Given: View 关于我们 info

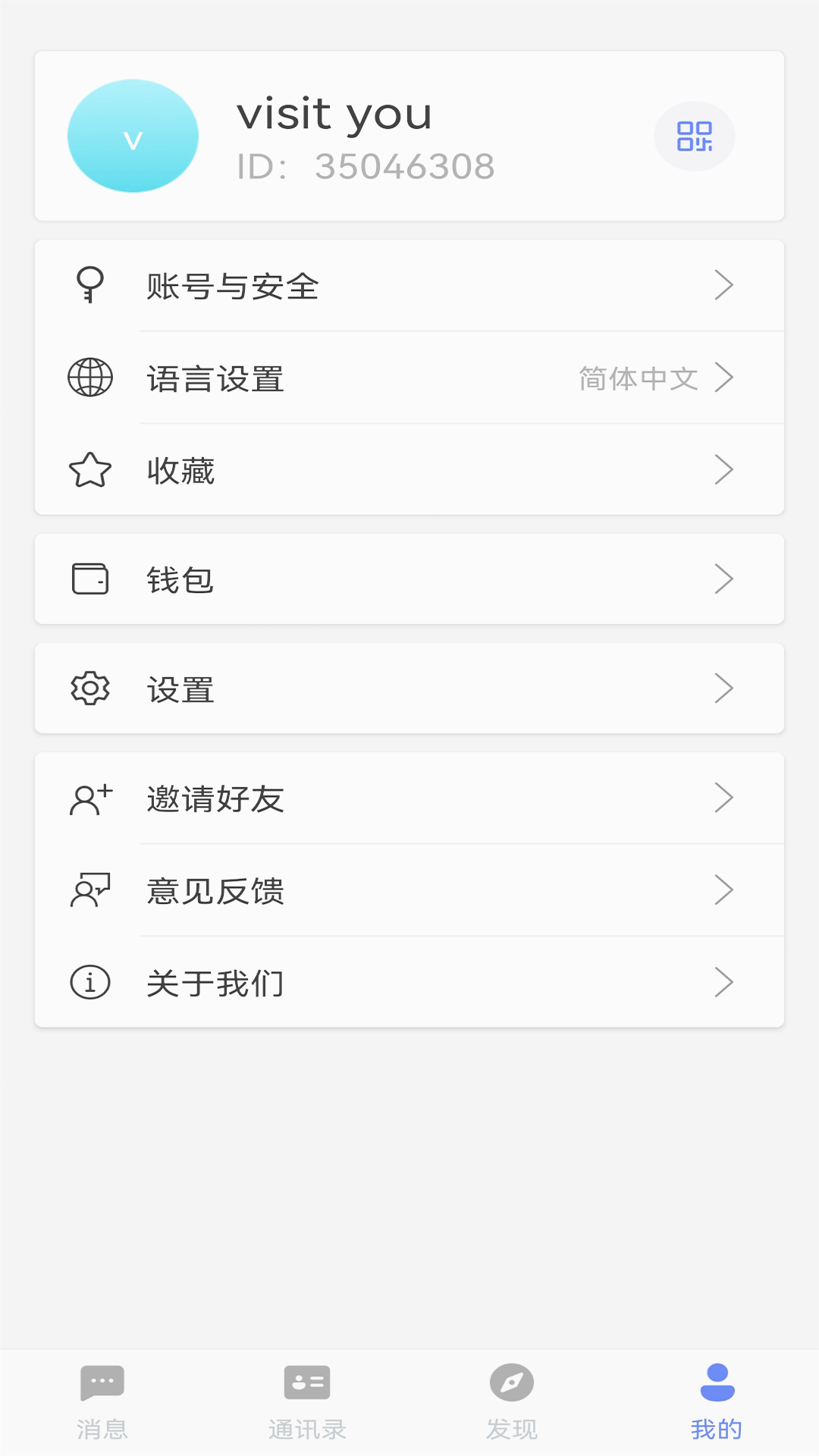Looking at the screenshot, I should pyautogui.click(x=409, y=983).
